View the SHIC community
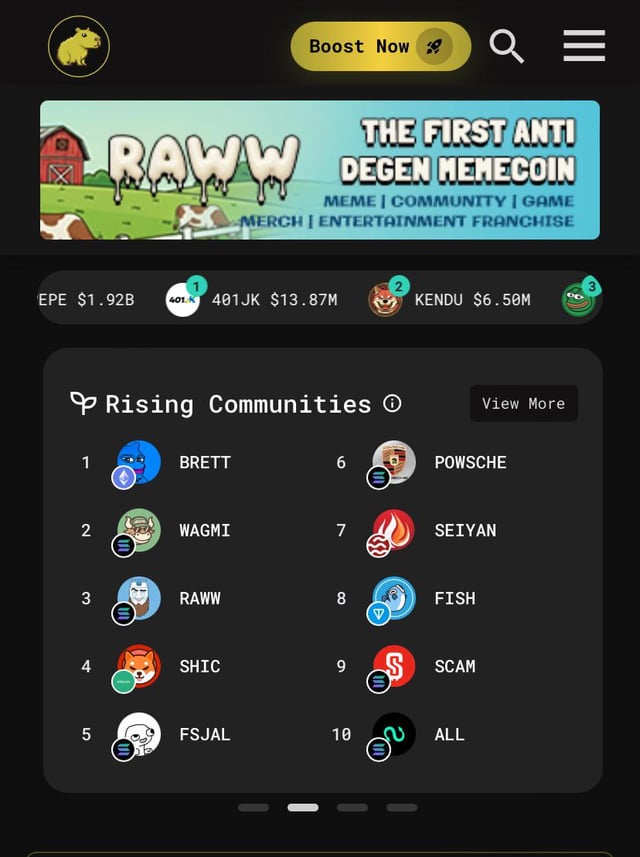This screenshot has height=857, width=640. (199, 666)
